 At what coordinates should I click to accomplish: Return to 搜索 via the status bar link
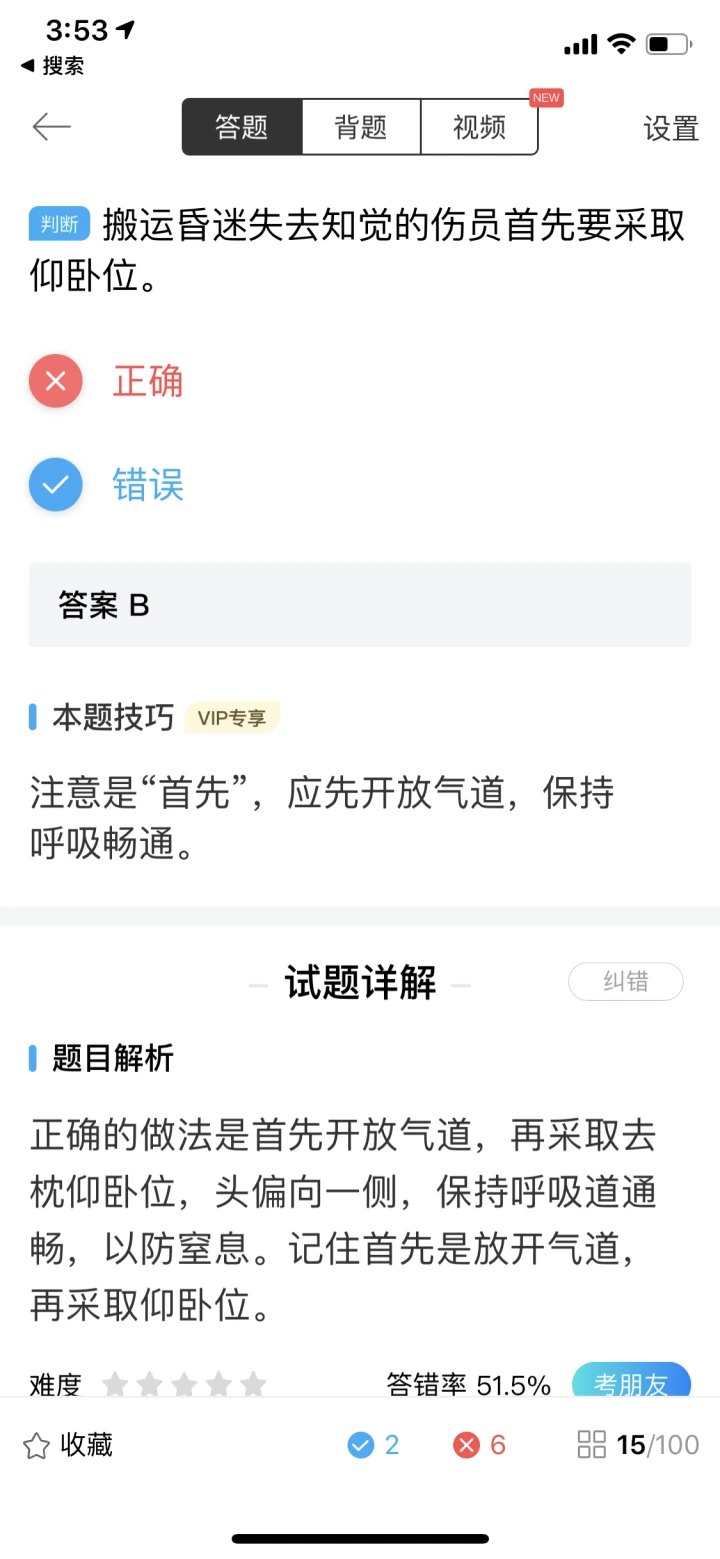(x=52, y=66)
